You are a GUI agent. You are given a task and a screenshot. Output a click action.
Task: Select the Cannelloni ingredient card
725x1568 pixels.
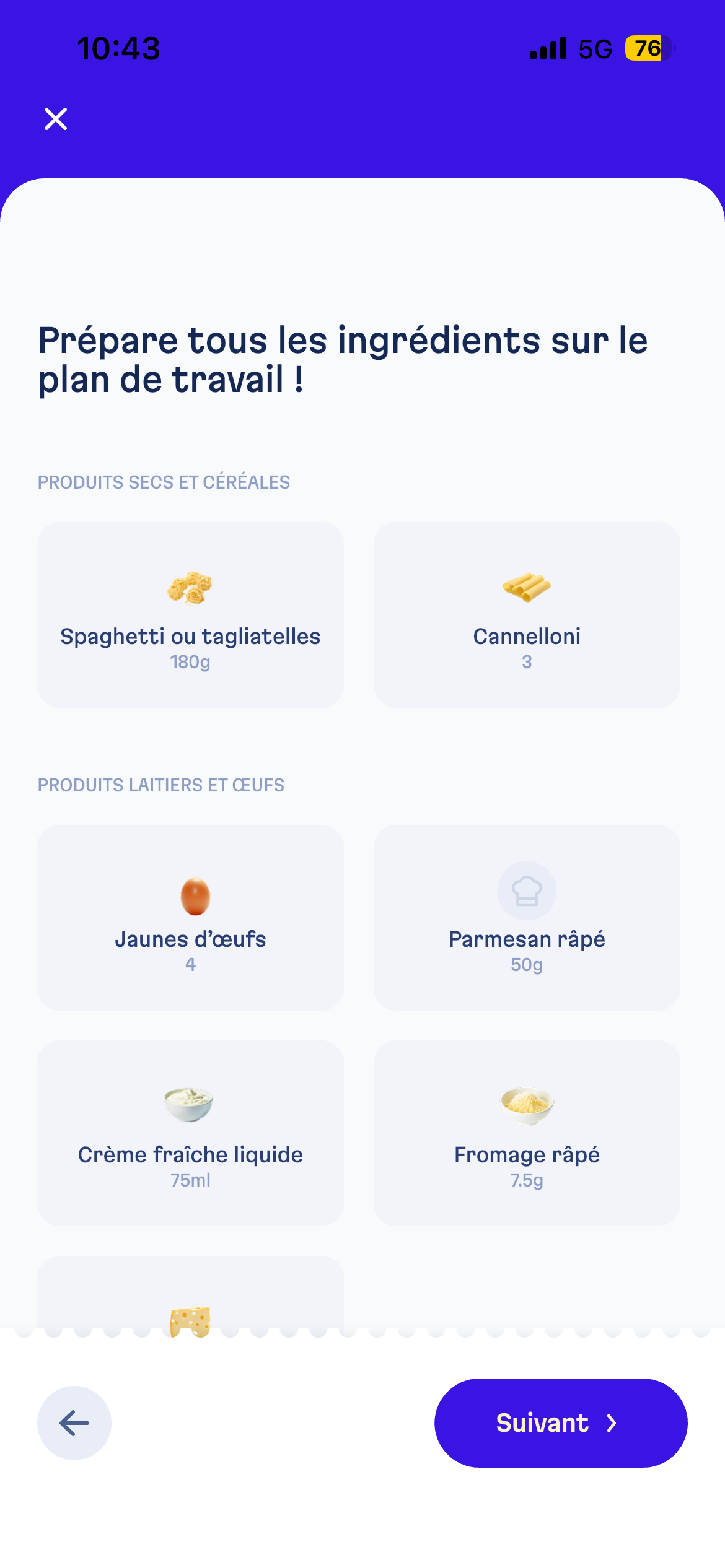(x=526, y=614)
